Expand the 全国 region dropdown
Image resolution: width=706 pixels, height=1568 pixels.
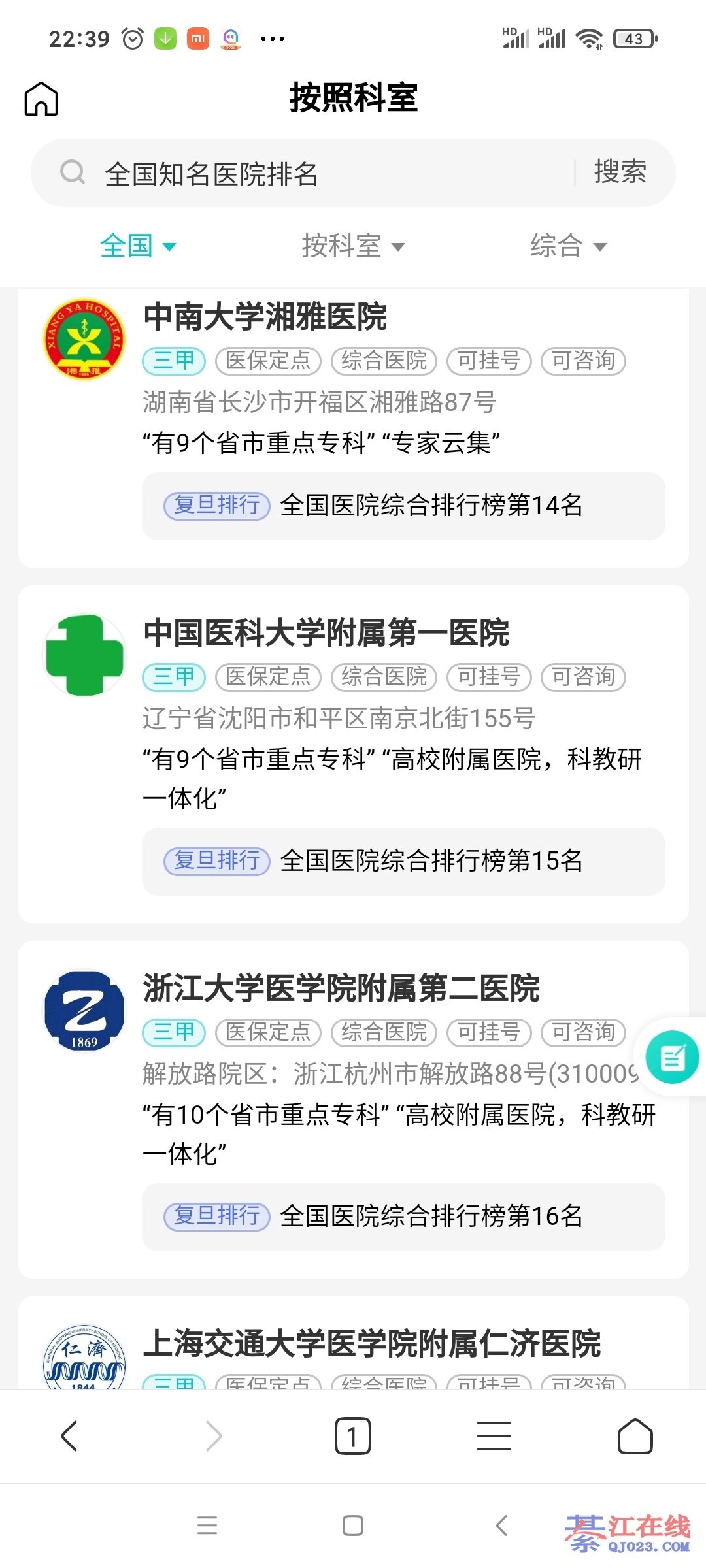pyautogui.click(x=138, y=246)
